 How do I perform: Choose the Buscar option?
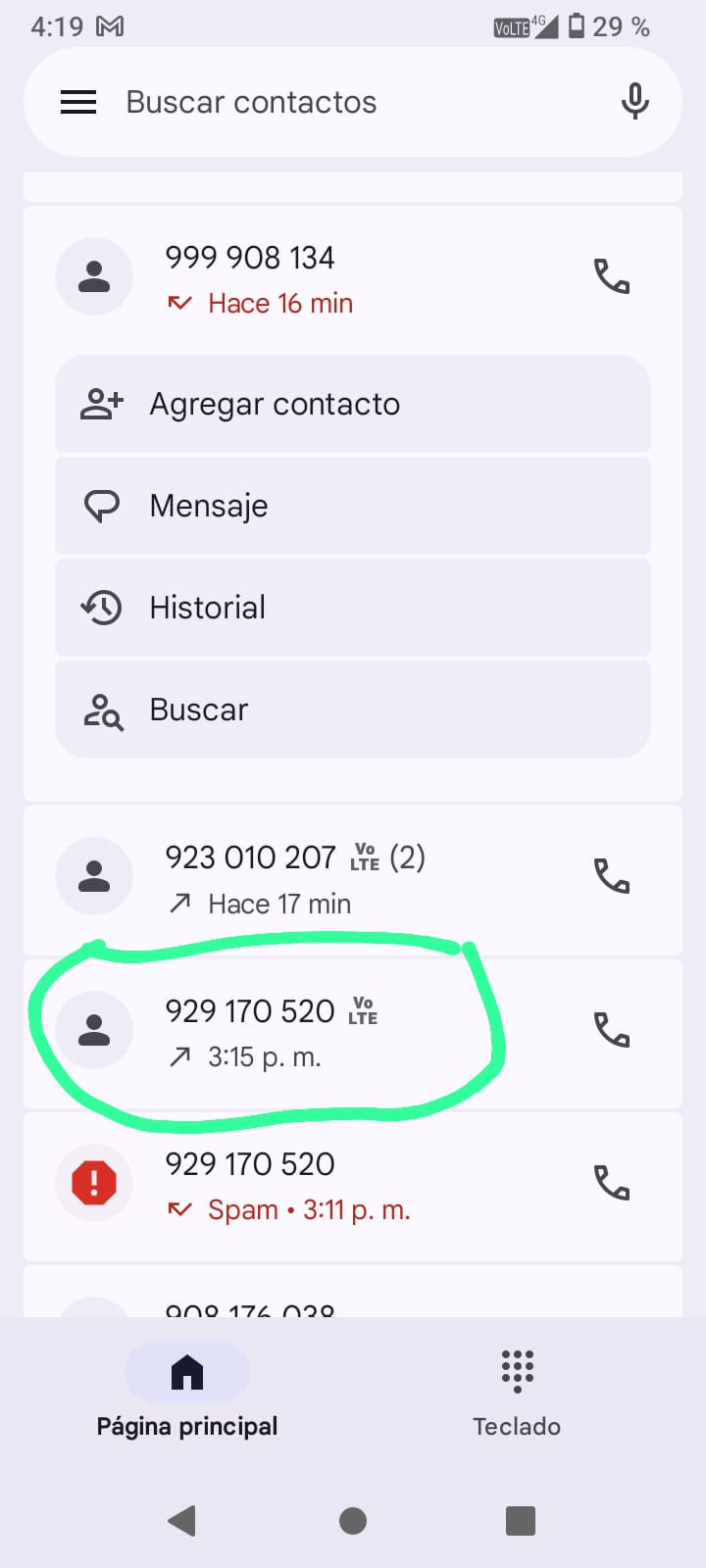[353, 710]
